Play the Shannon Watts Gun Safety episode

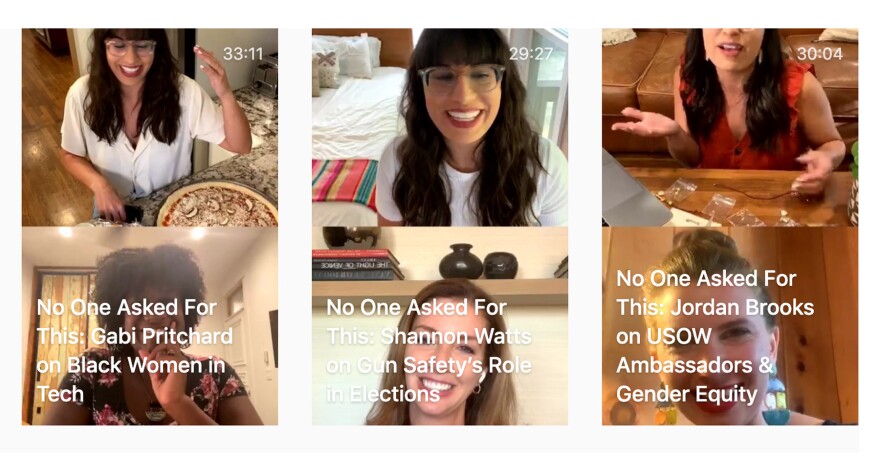tap(439, 227)
